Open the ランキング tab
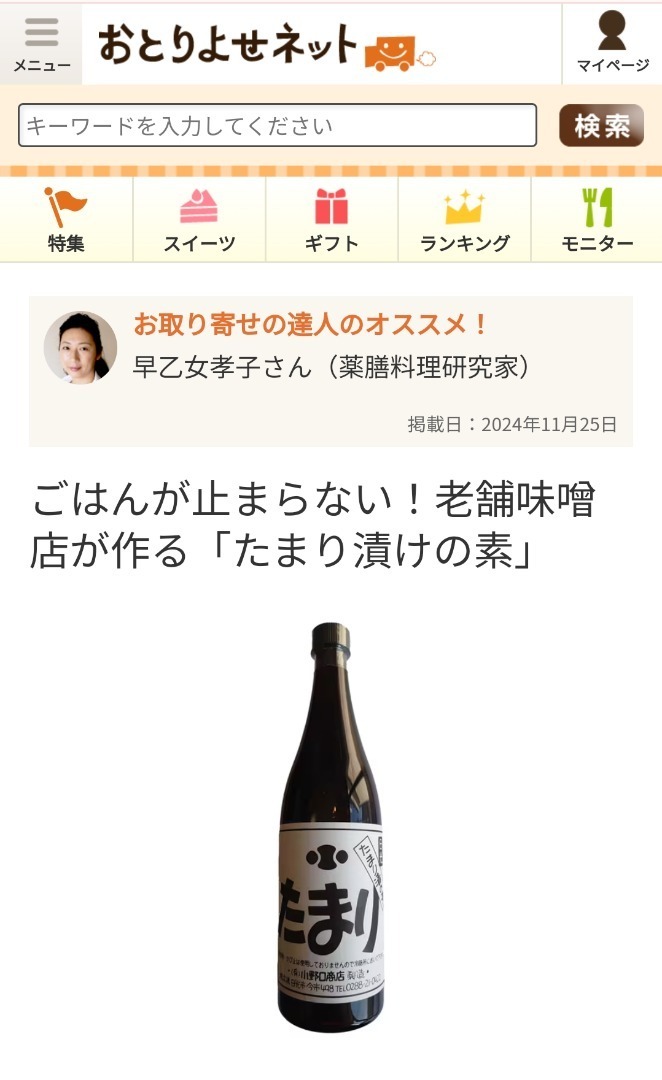662x1080 pixels. [x=464, y=220]
